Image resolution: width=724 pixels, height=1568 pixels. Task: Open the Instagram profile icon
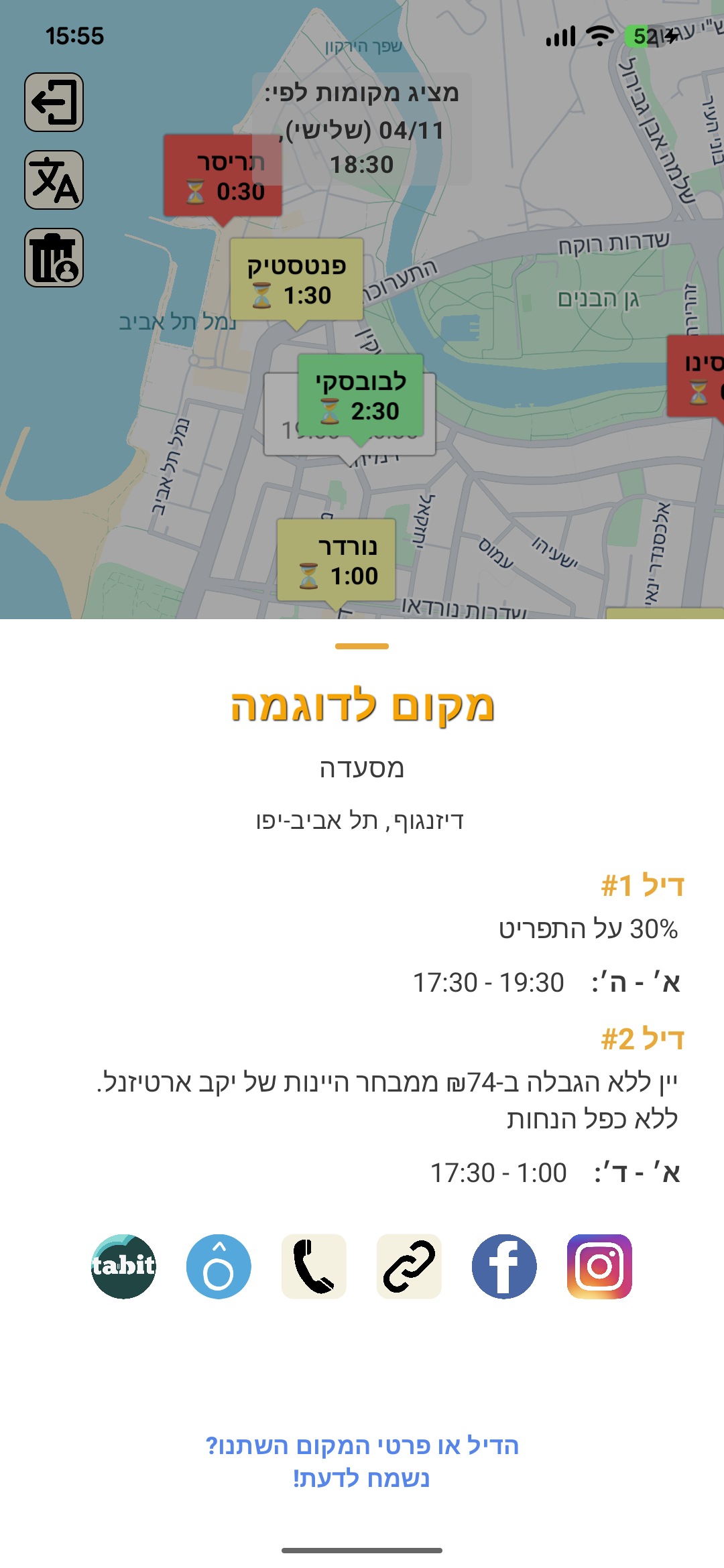[599, 1265]
